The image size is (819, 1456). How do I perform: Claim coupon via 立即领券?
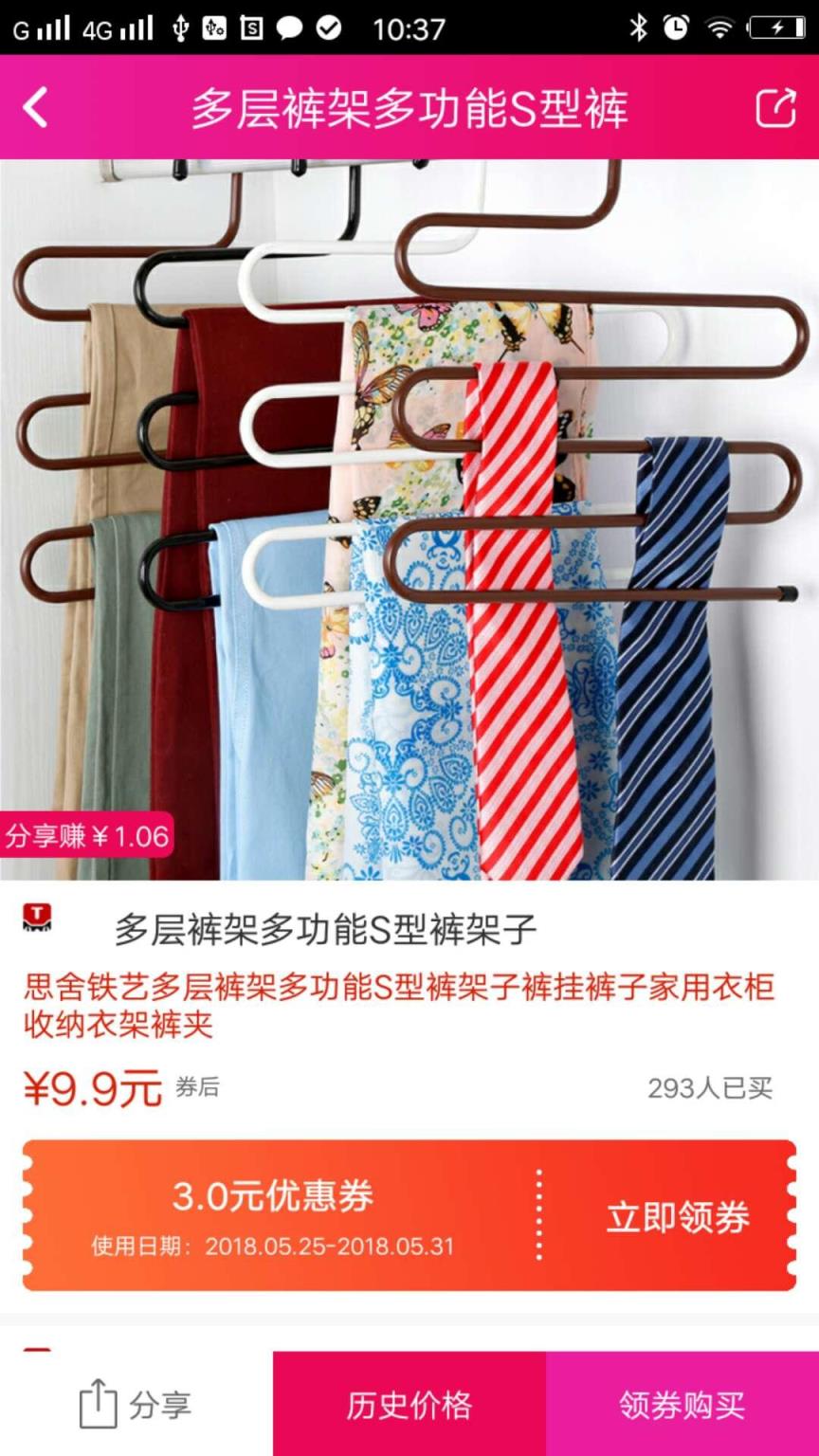point(677,1217)
